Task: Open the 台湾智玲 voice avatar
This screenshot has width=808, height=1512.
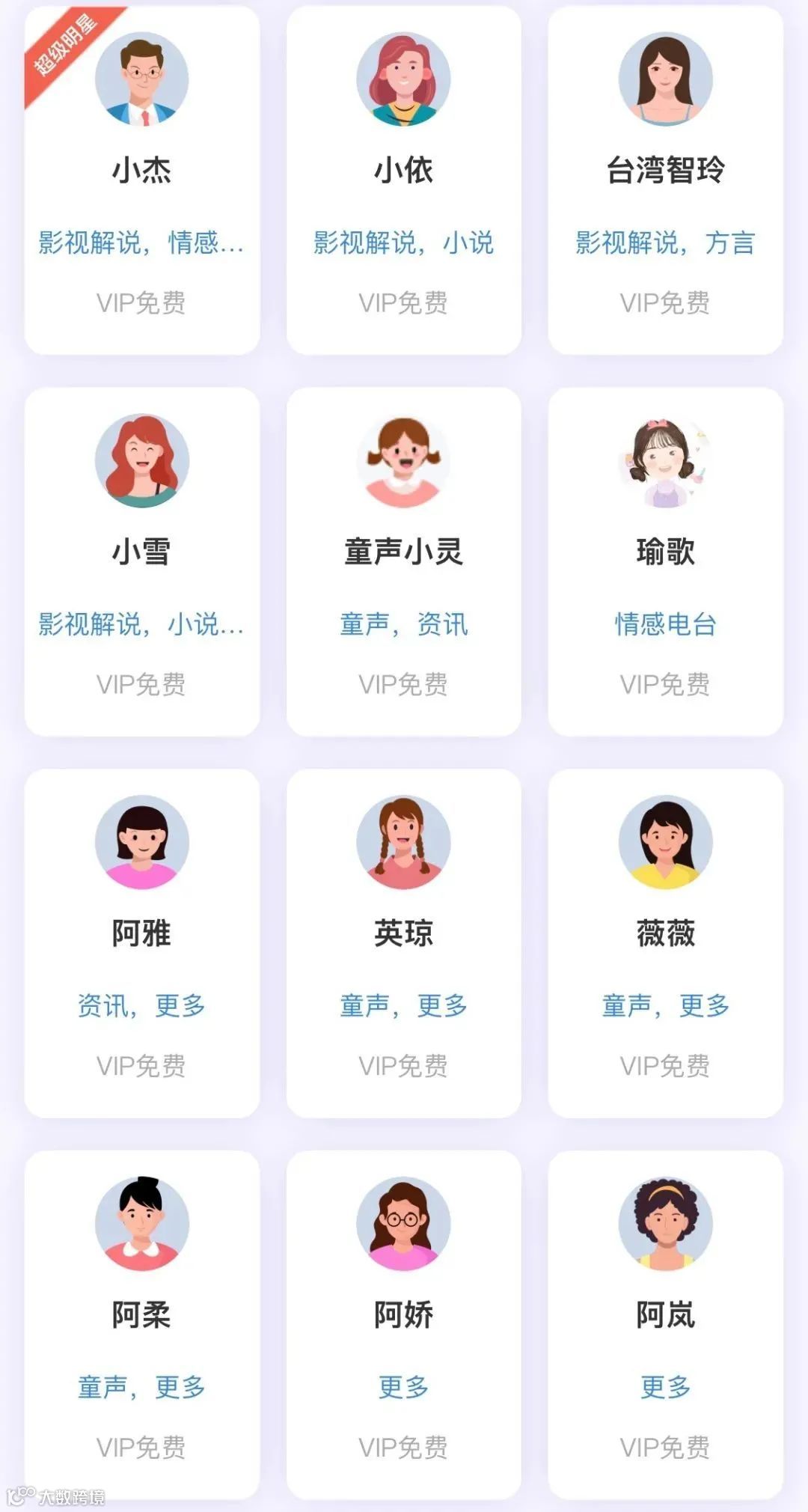Action: coord(666,79)
